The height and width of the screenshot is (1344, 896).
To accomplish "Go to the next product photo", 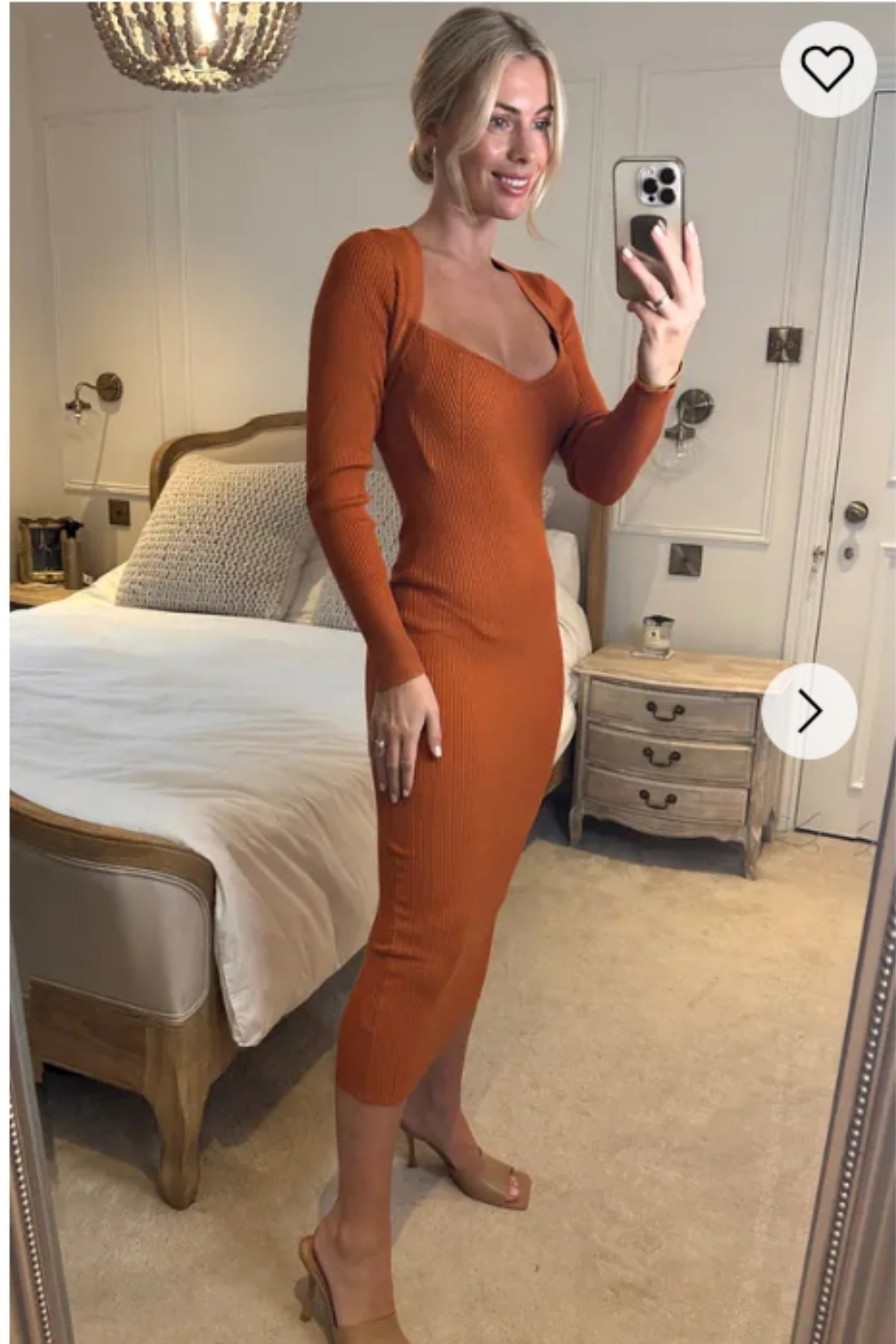I will coord(809,711).
